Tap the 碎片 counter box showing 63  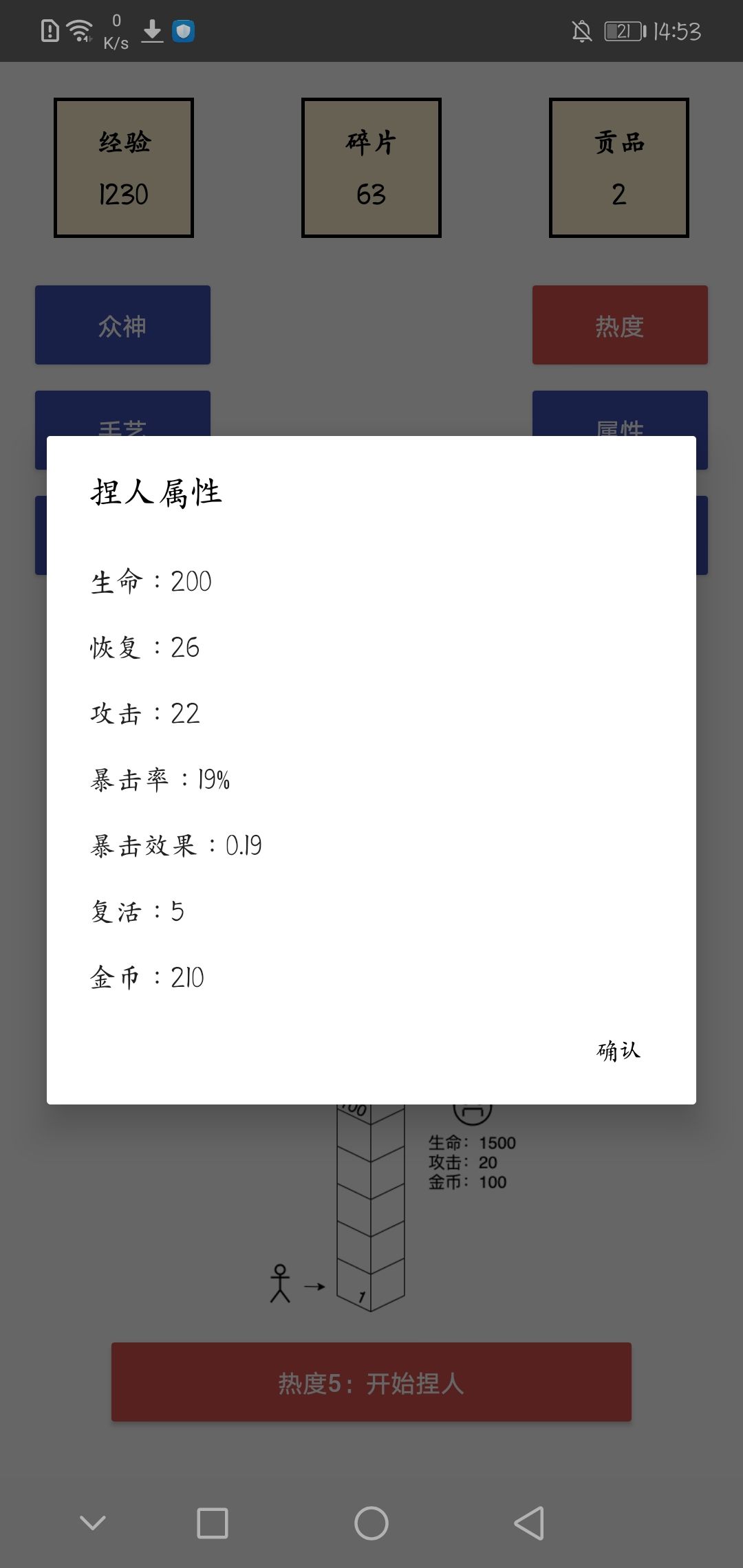371,167
